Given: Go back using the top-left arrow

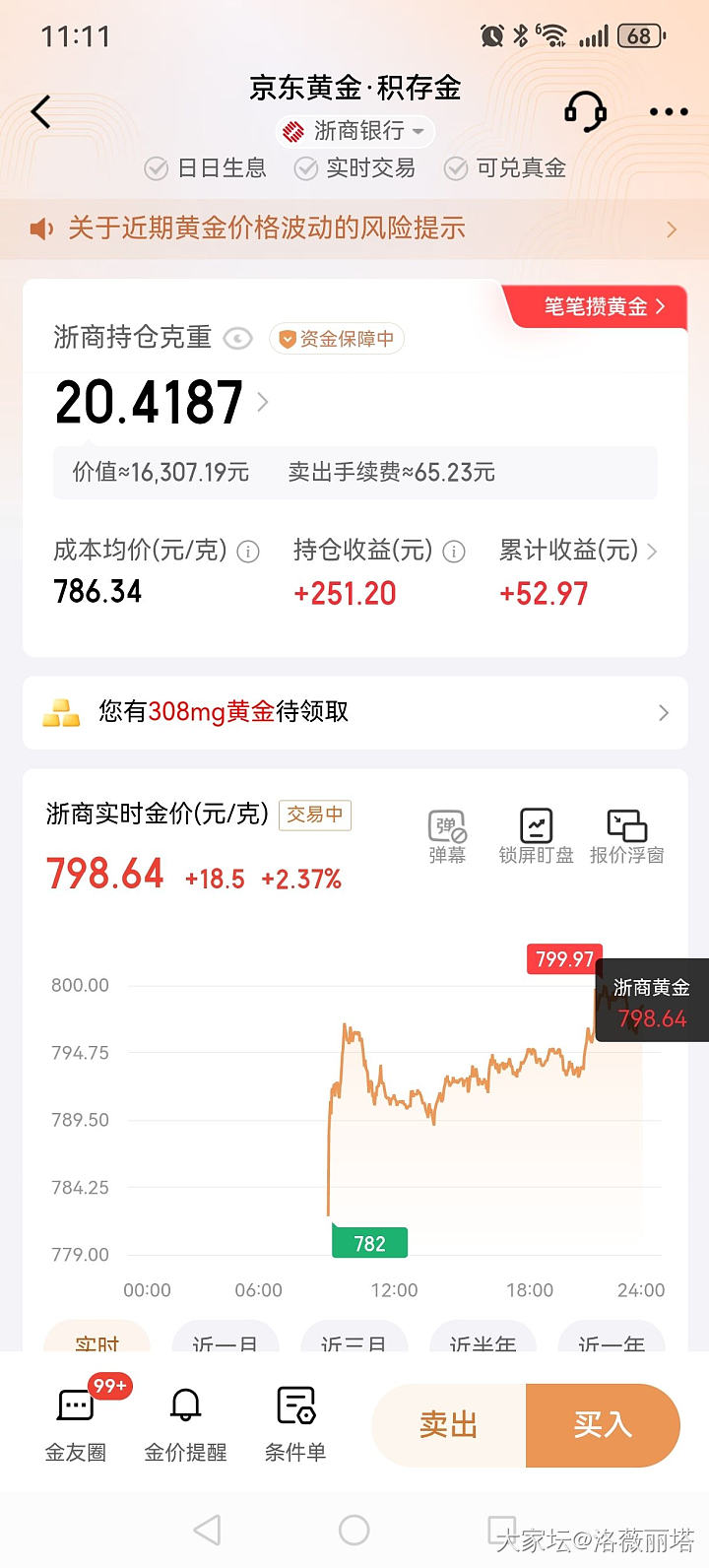Looking at the screenshot, I should (41, 112).
